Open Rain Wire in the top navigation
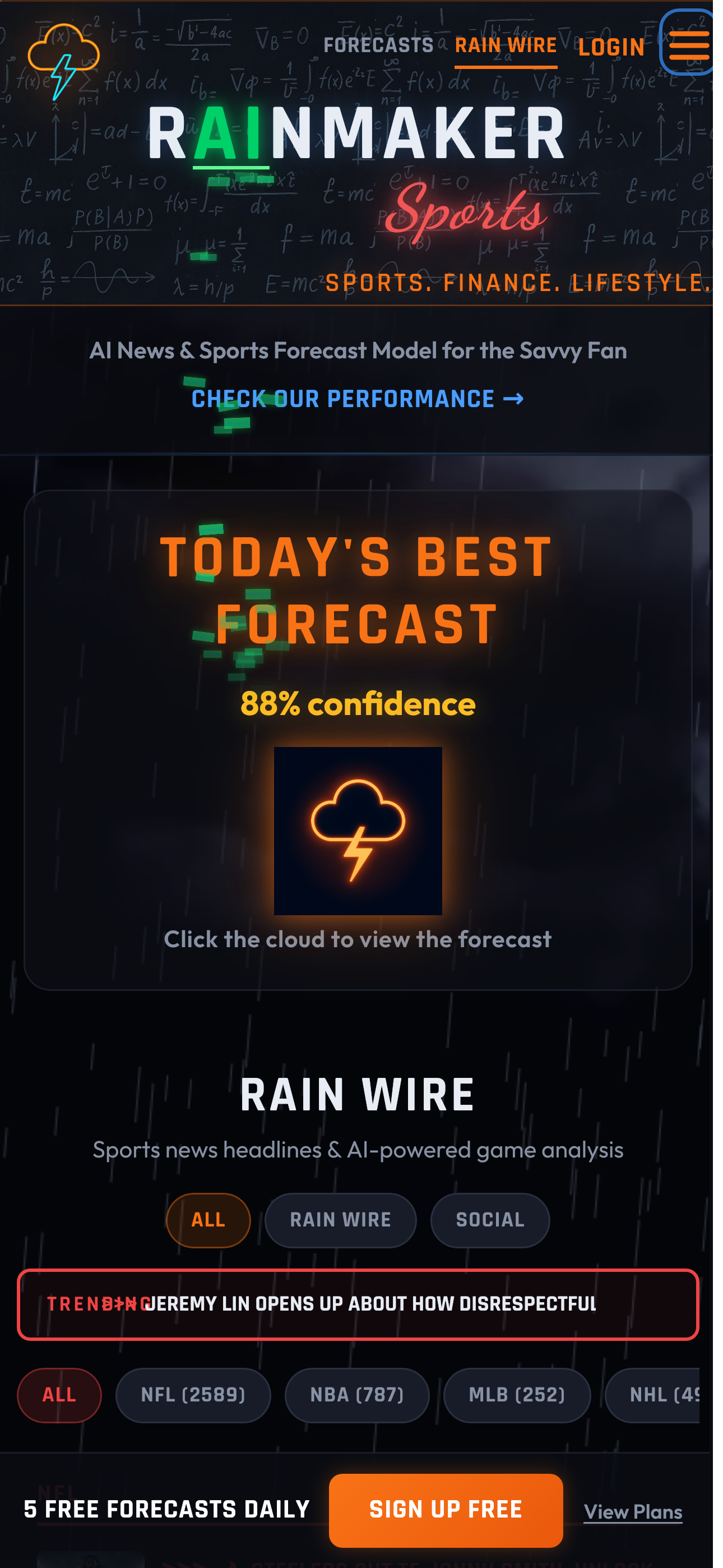 (505, 45)
